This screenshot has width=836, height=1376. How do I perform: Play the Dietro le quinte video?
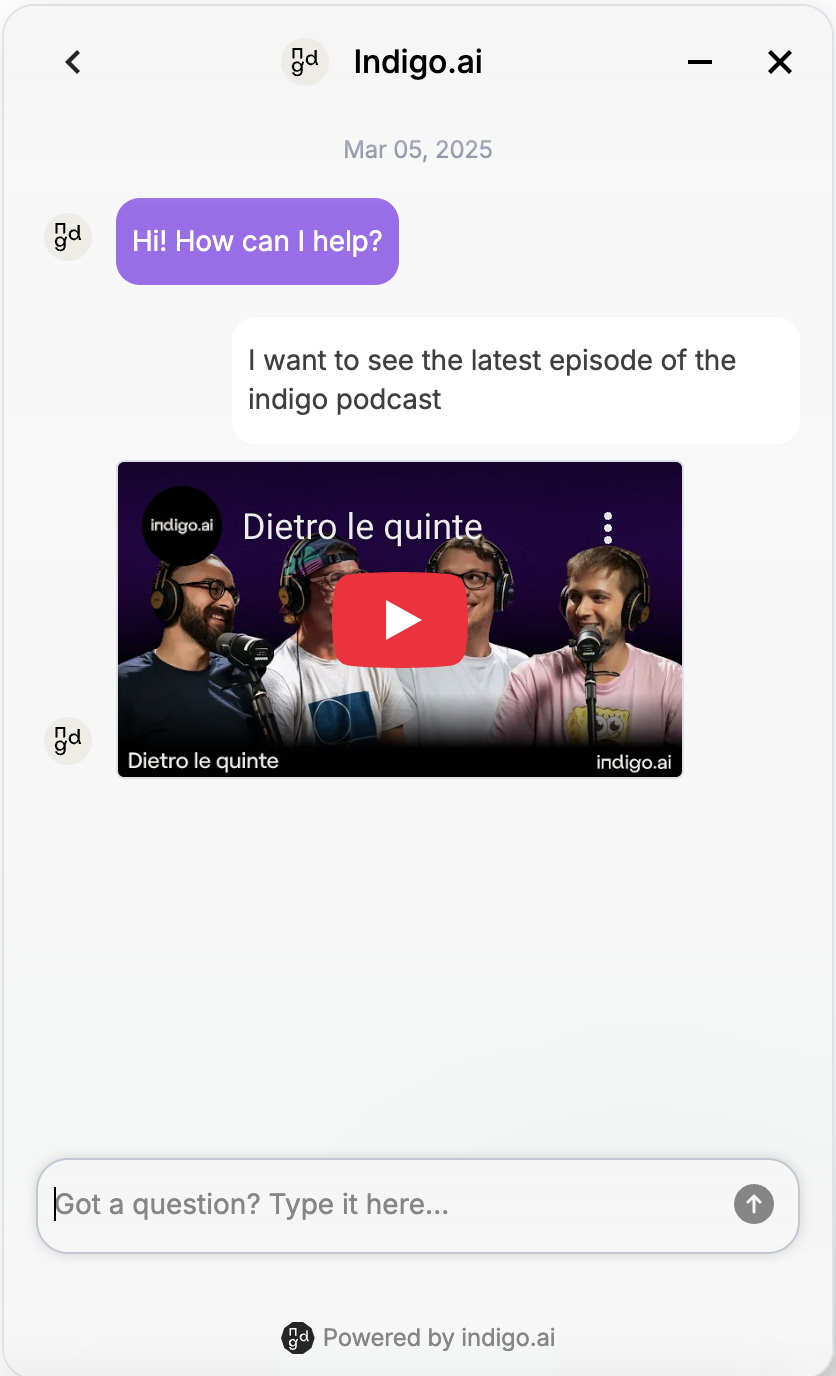pos(400,620)
